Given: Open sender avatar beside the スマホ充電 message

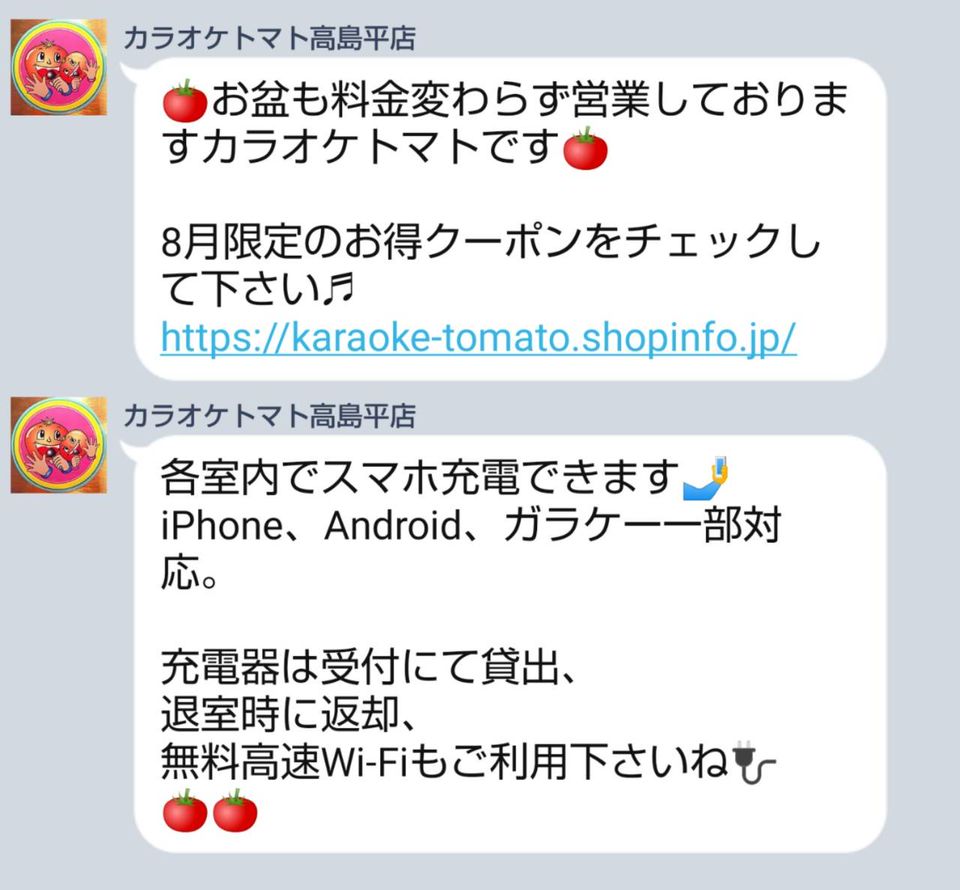Looking at the screenshot, I should pyautogui.click(x=59, y=444).
